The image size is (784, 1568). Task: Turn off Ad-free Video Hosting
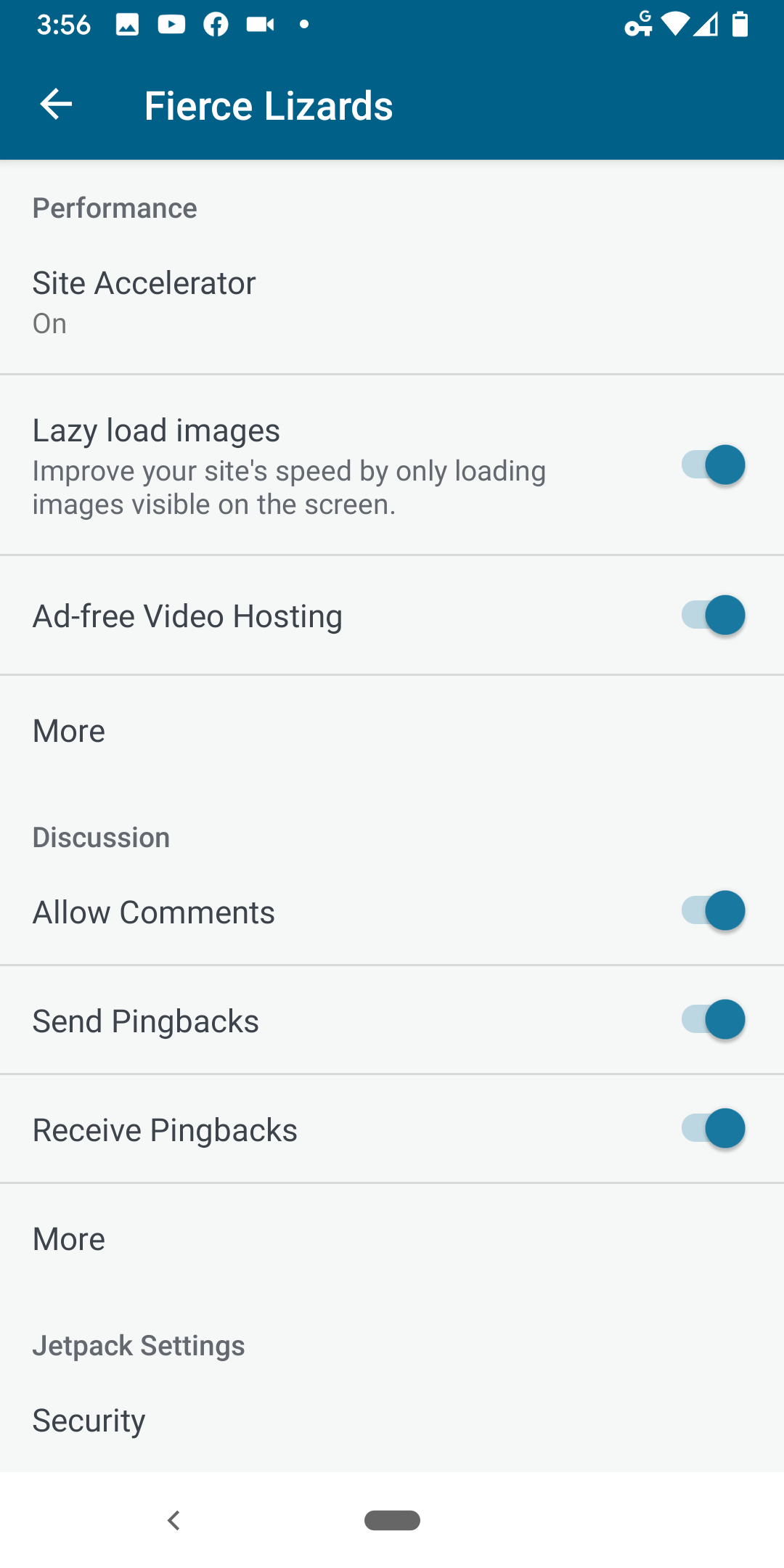(x=712, y=615)
